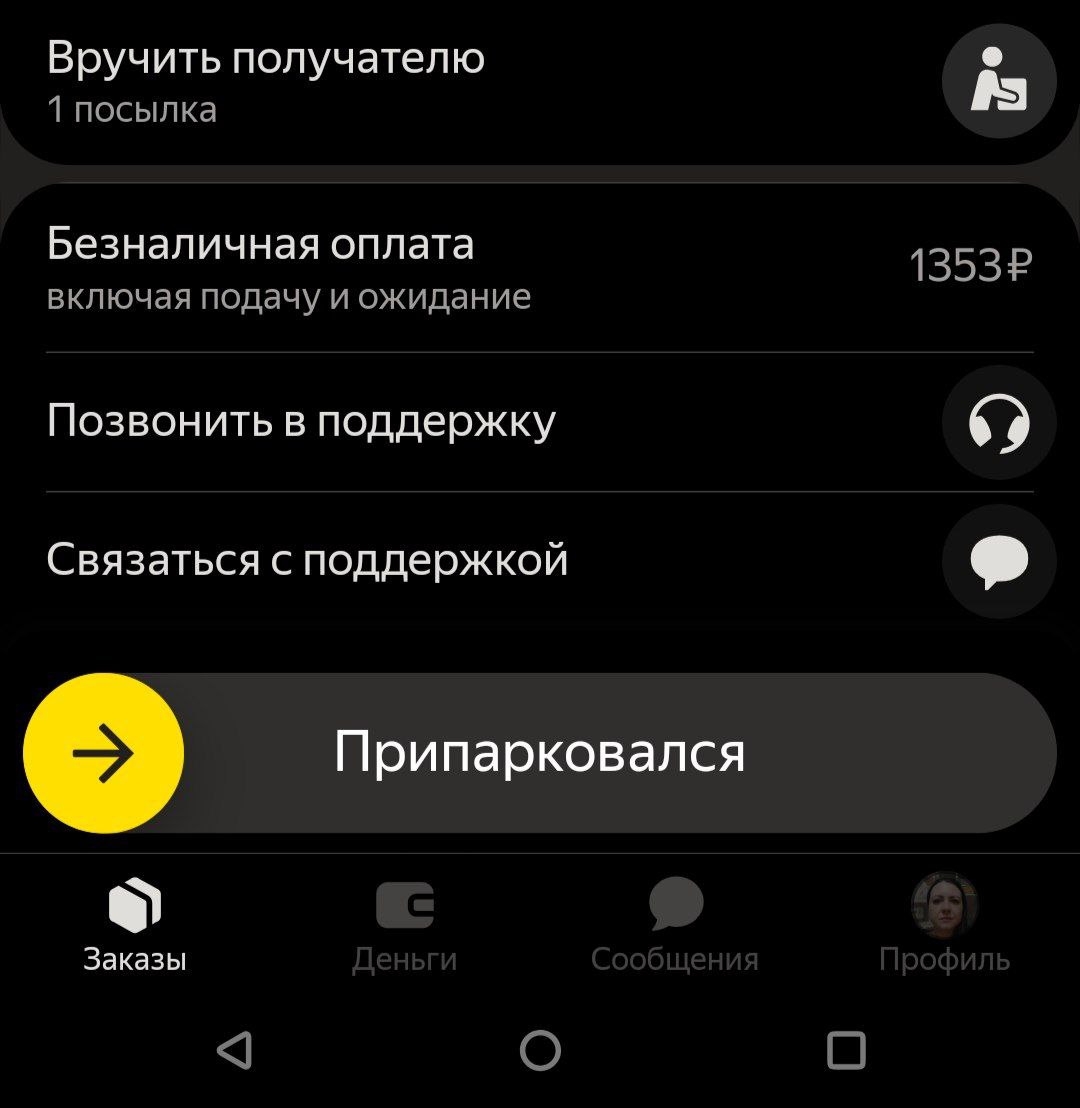This screenshot has height=1108, width=1080.
Task: Open chat via 'Связаться с поддержкой'
Action: click(x=998, y=561)
